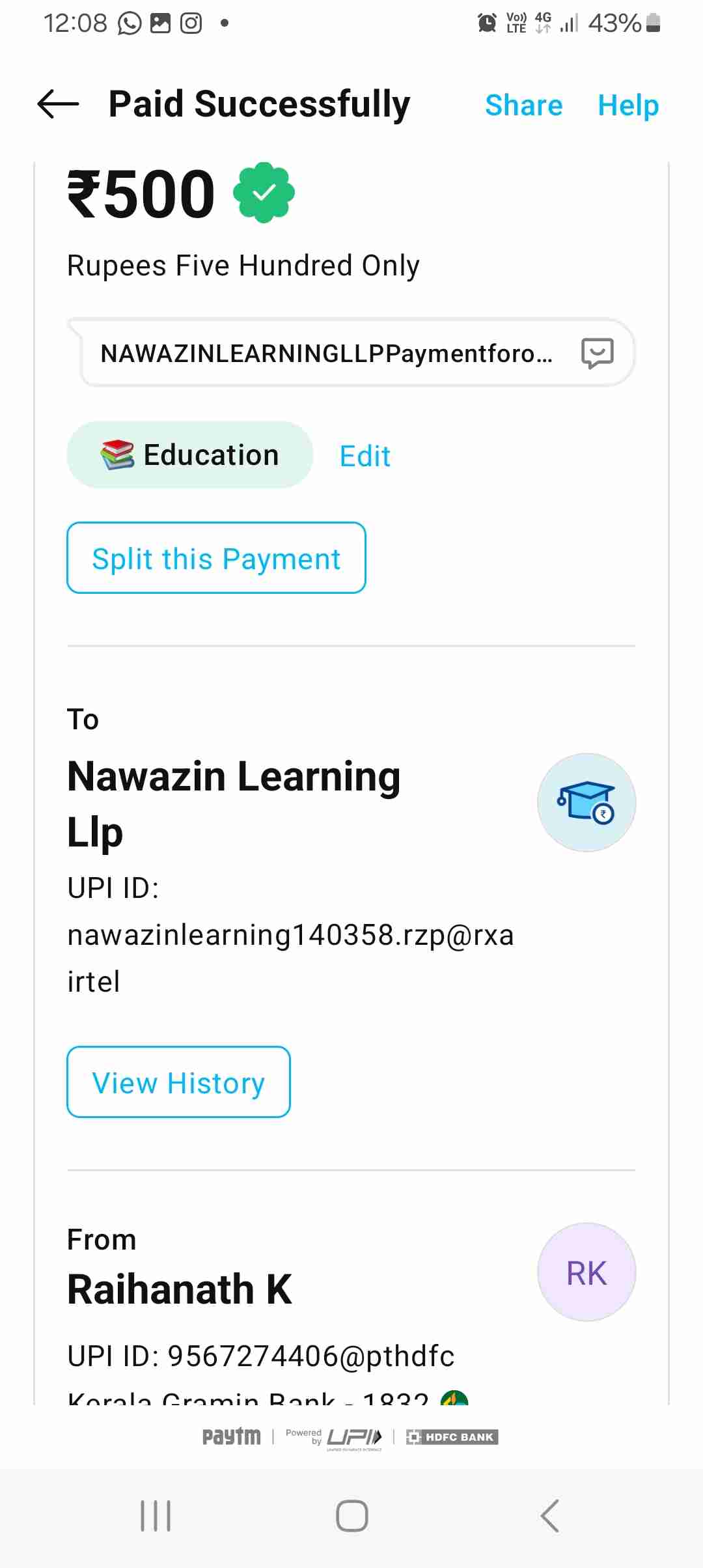Share this payment receipt

tap(523, 105)
